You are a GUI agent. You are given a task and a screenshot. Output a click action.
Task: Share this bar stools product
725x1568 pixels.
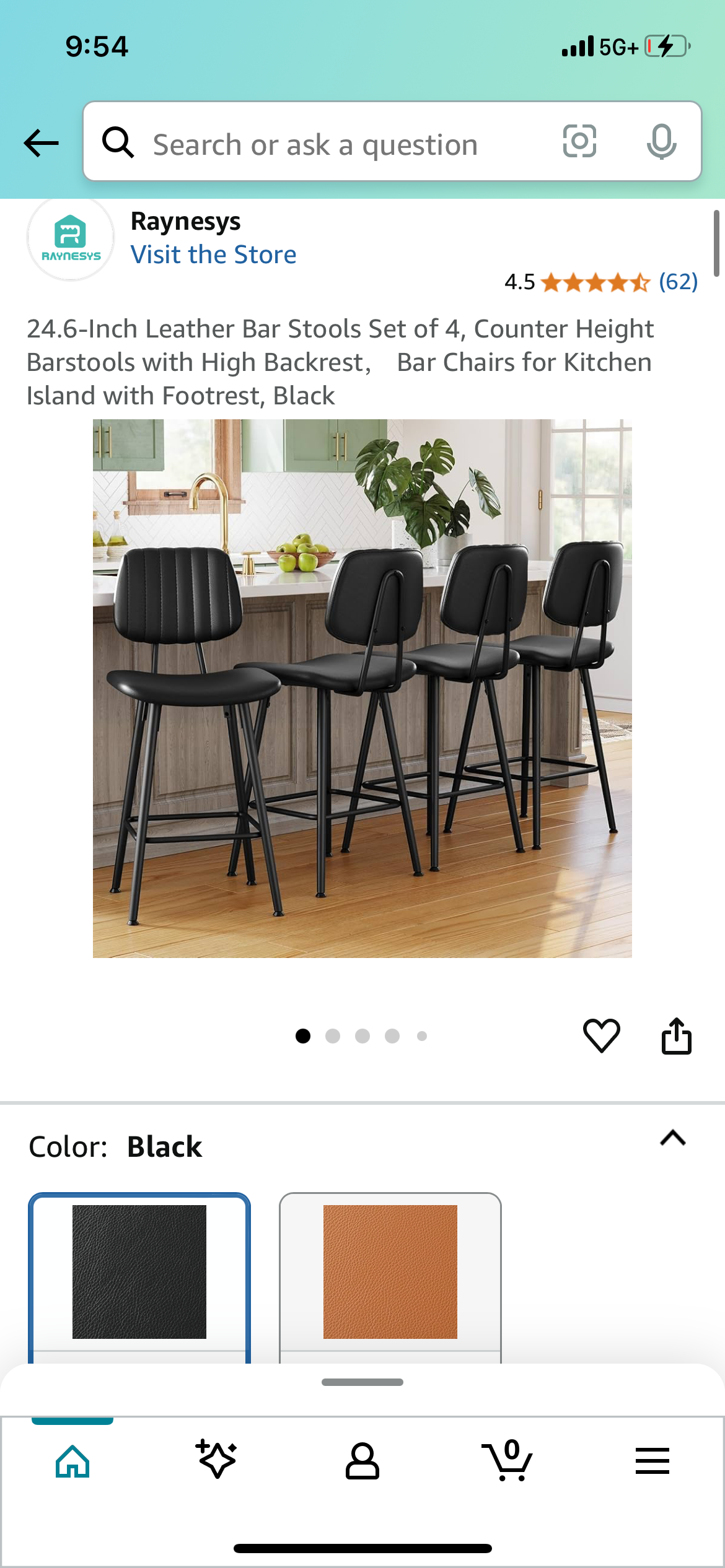click(x=676, y=1035)
